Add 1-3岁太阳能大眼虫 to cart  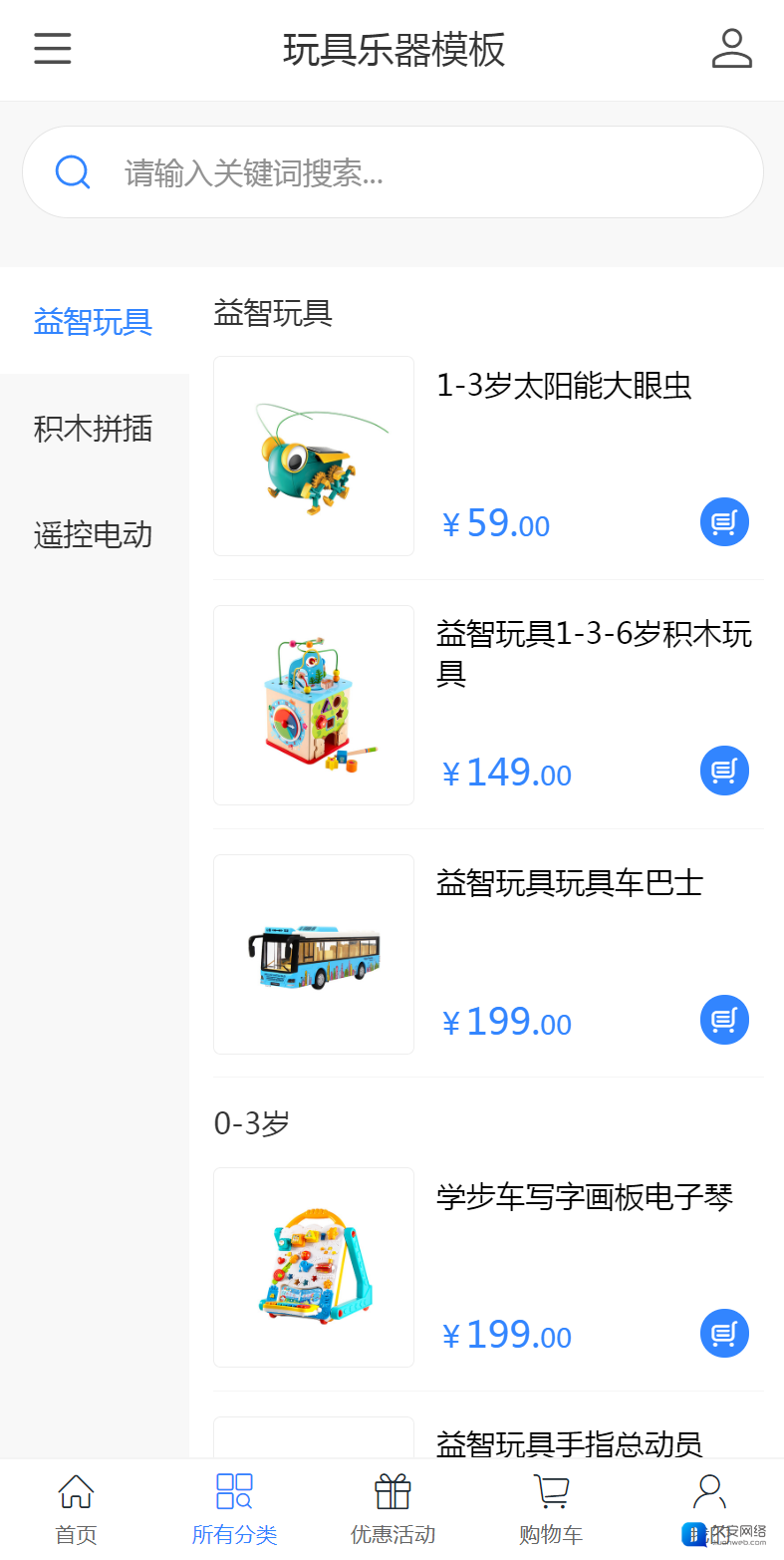point(724,522)
